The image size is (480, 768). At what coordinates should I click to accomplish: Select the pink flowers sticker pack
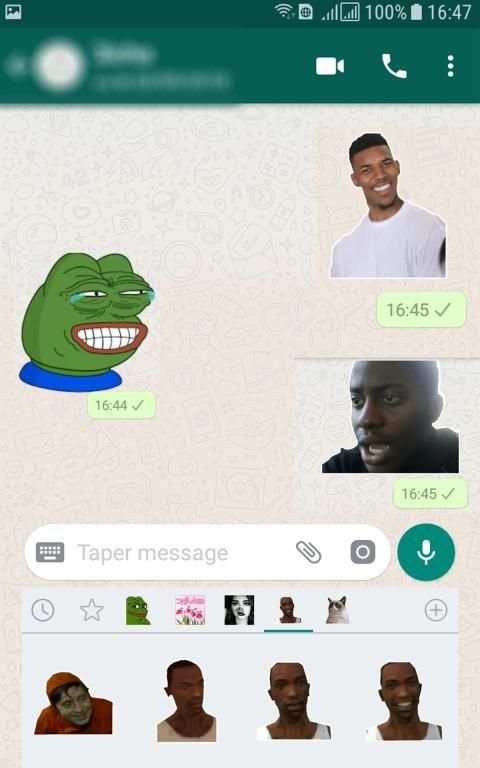pos(190,610)
